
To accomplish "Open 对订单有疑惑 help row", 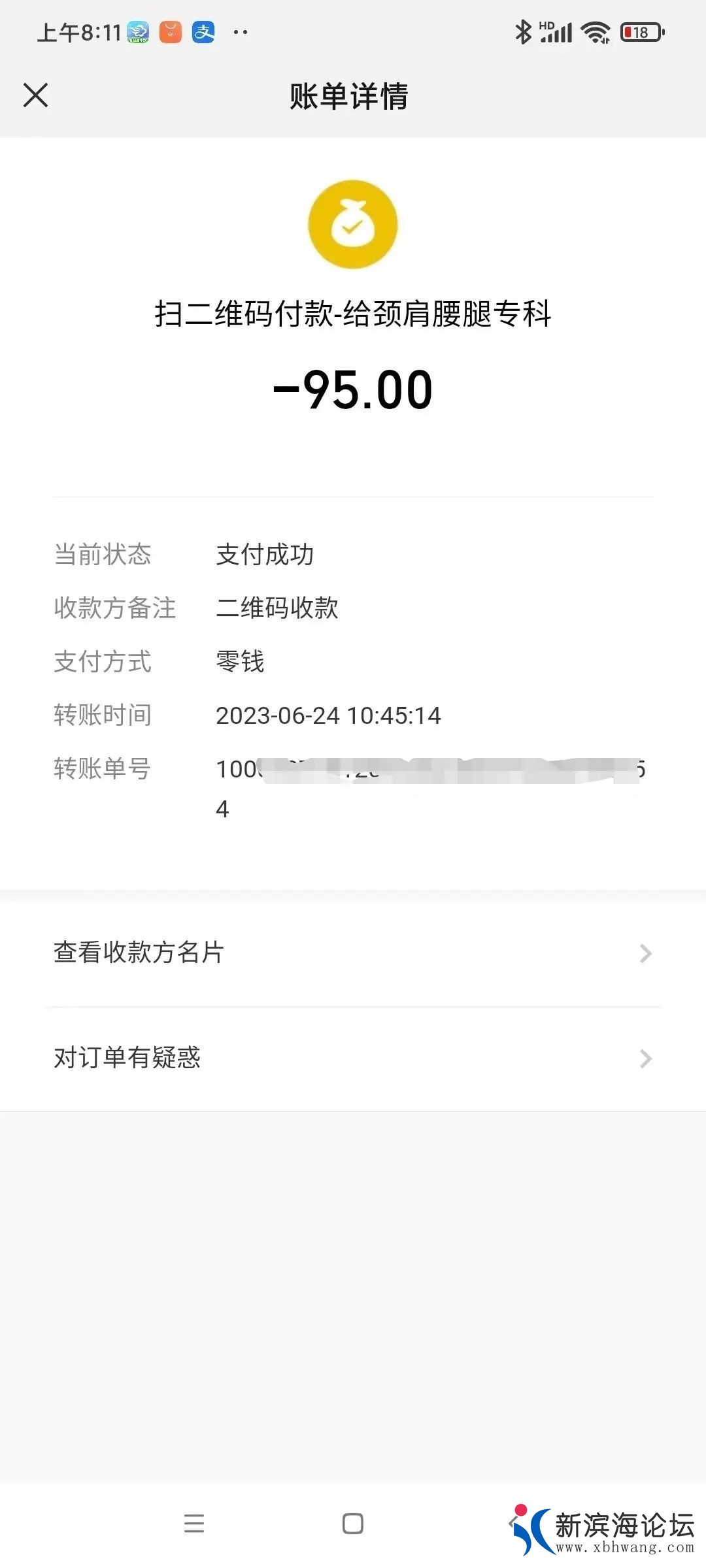I will [353, 1058].
